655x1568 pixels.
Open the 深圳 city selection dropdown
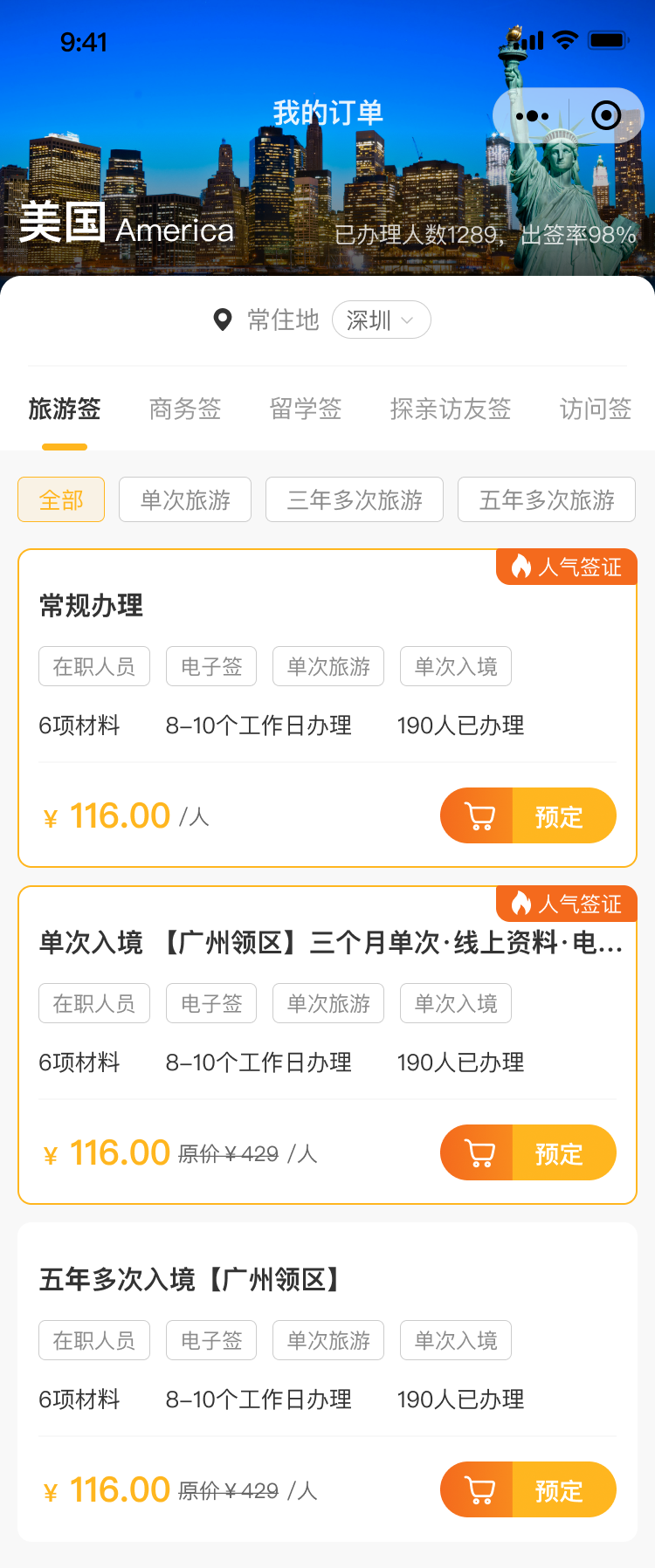click(382, 320)
